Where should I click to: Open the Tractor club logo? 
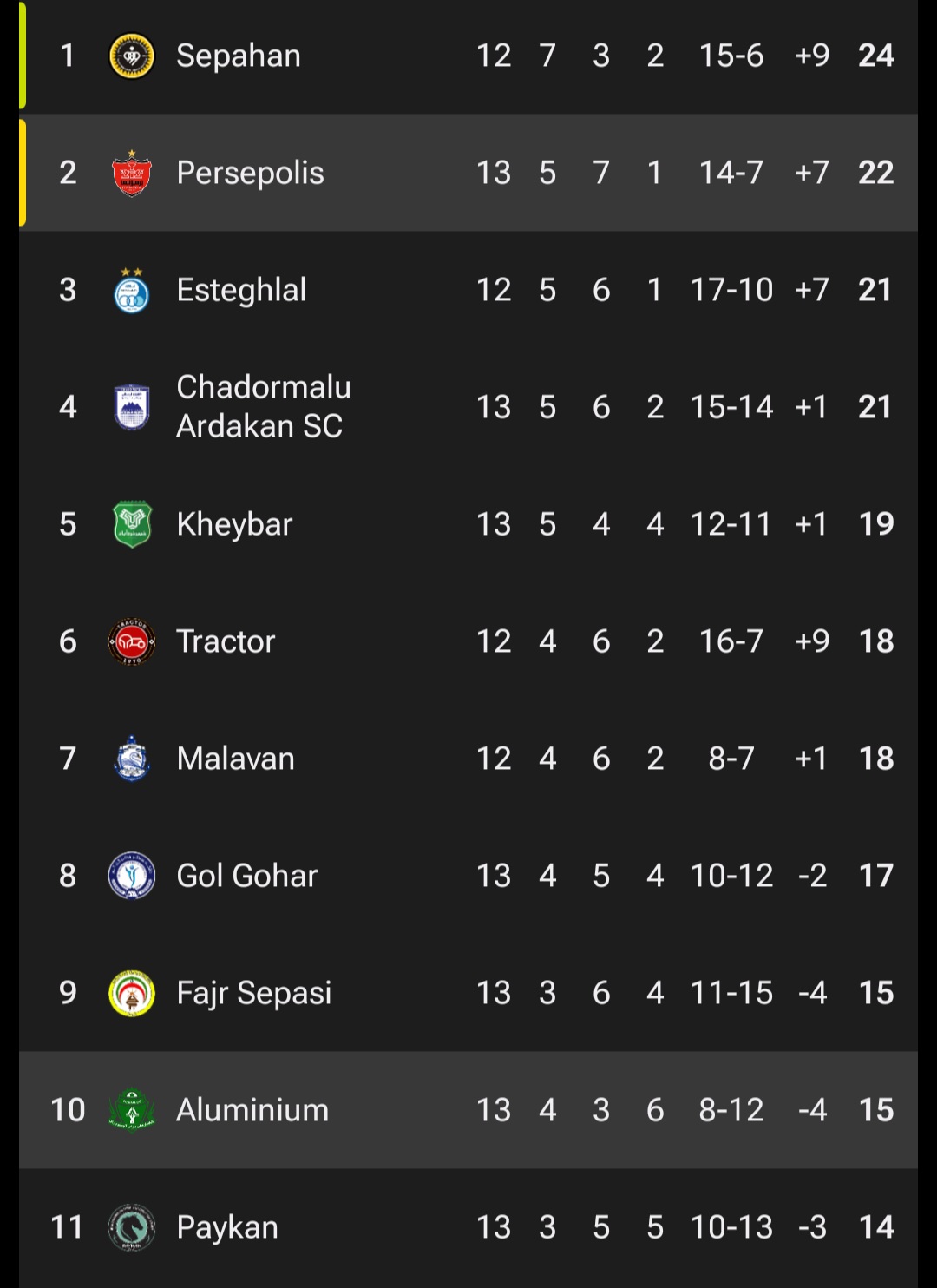pos(131,641)
